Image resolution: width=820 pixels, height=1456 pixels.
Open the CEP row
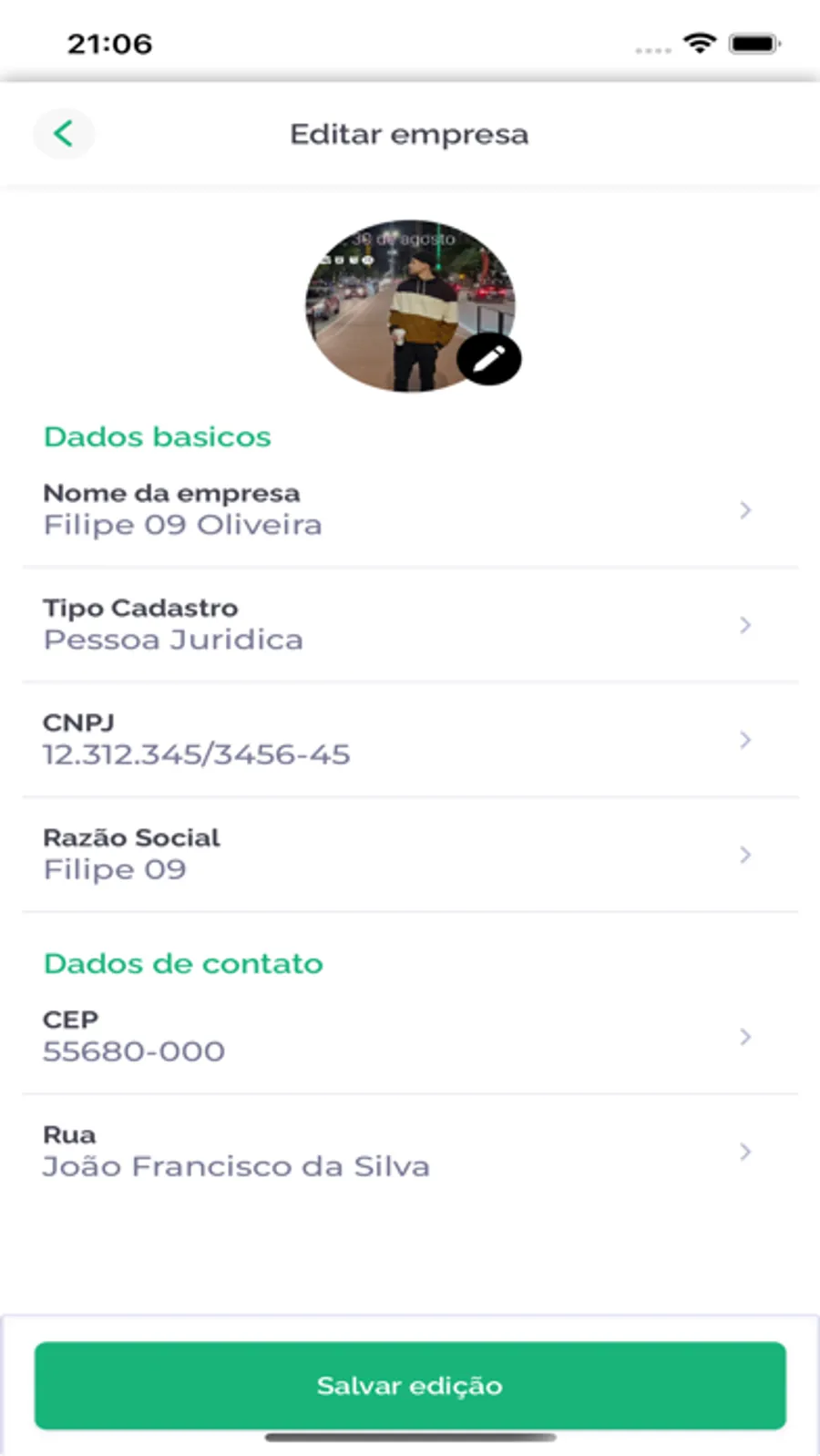coord(410,1037)
